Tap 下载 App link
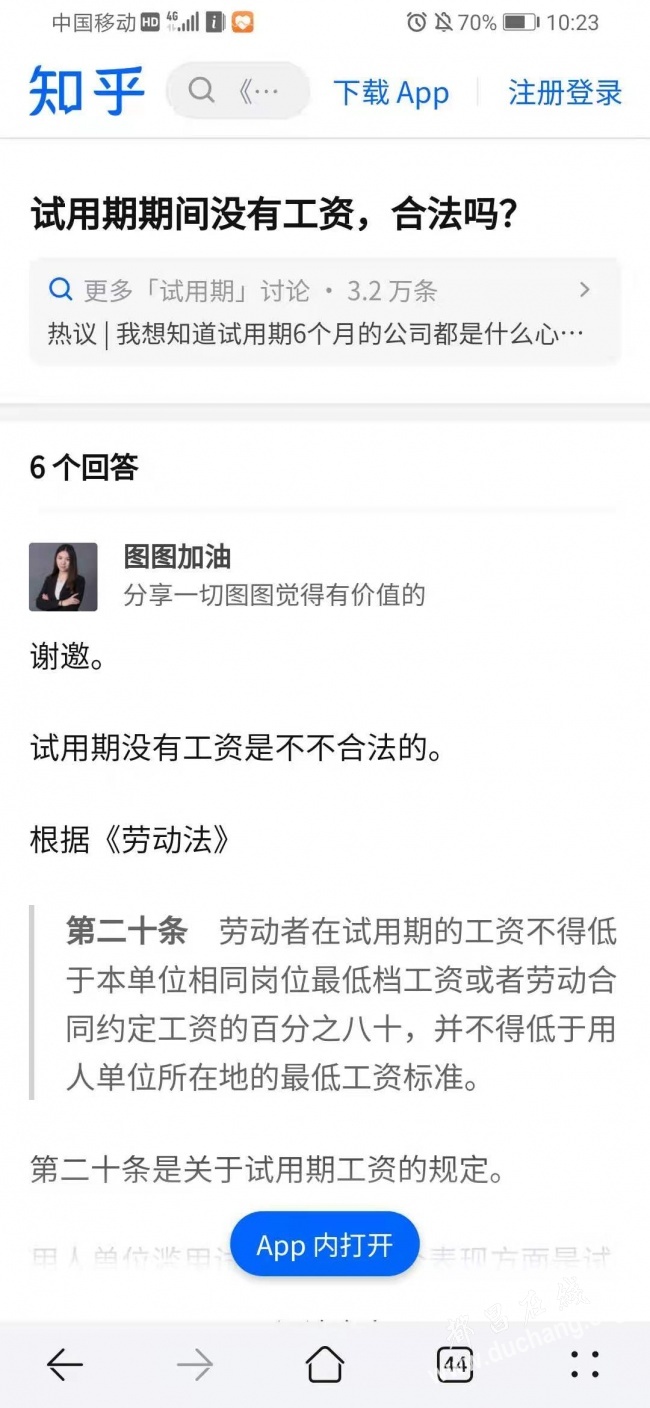650x1408 pixels. click(x=391, y=93)
